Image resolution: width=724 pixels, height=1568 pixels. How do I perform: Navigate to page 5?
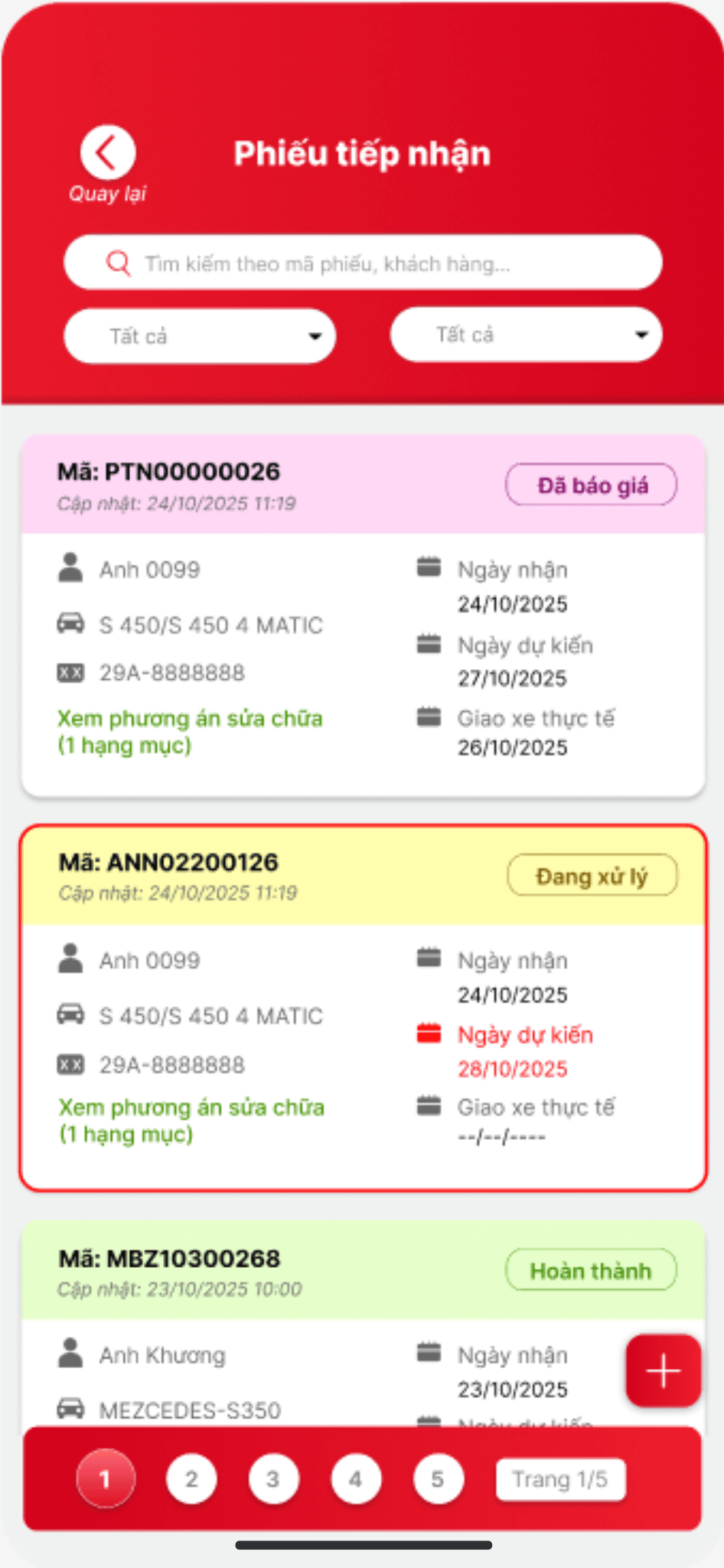[x=438, y=1478]
